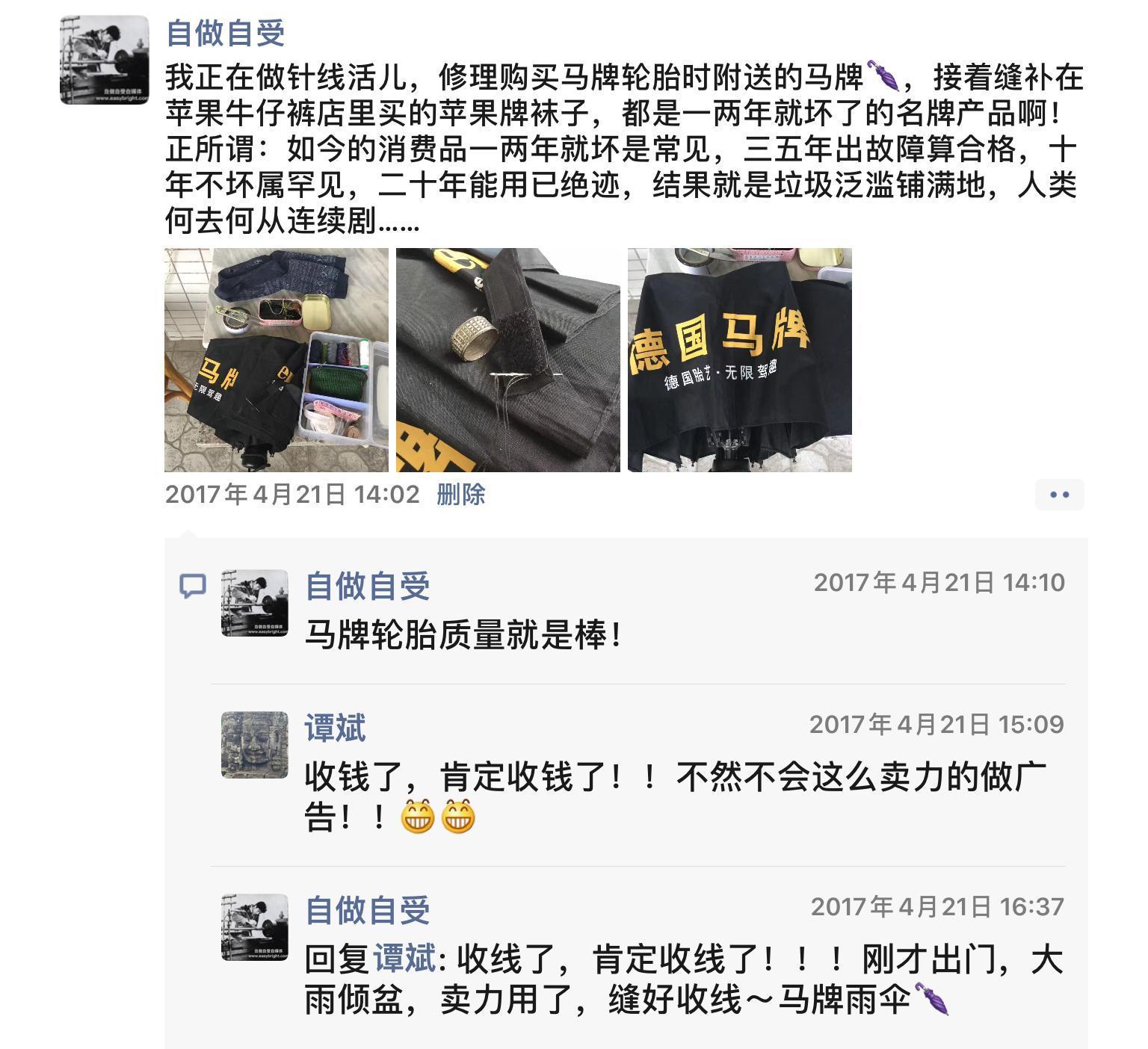View second photo showing thimble and needle
Image resolution: width=1148 pixels, height=1049 pixels.
point(508,360)
